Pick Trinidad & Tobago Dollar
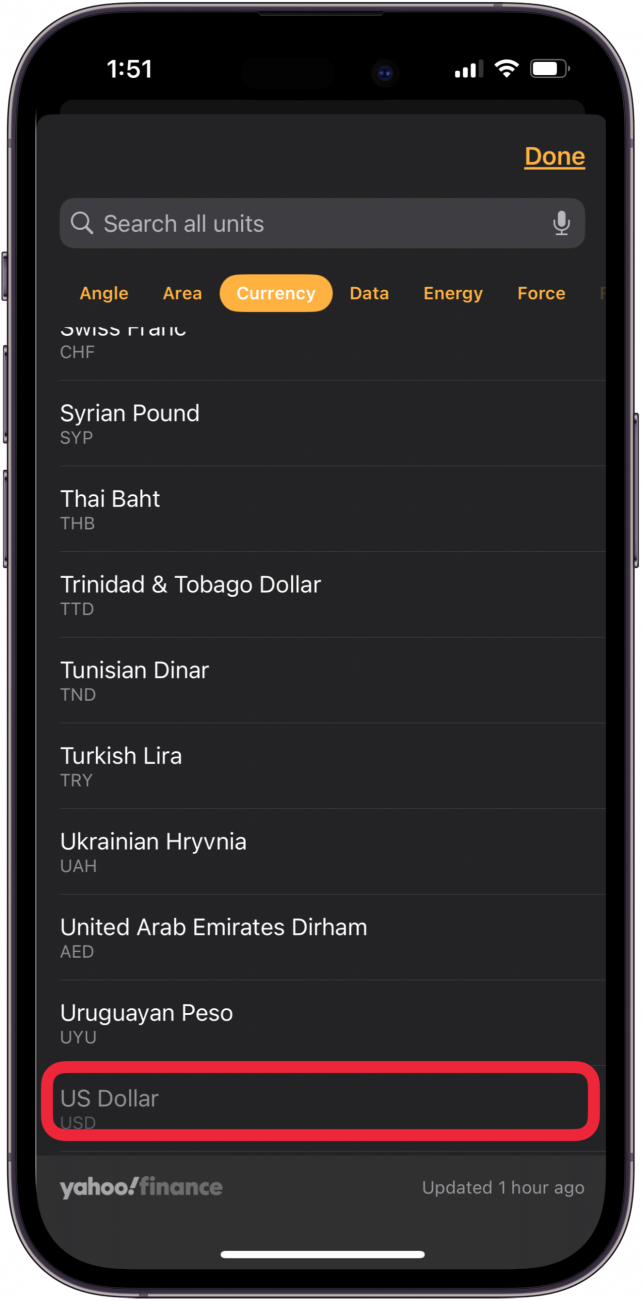 pos(320,595)
